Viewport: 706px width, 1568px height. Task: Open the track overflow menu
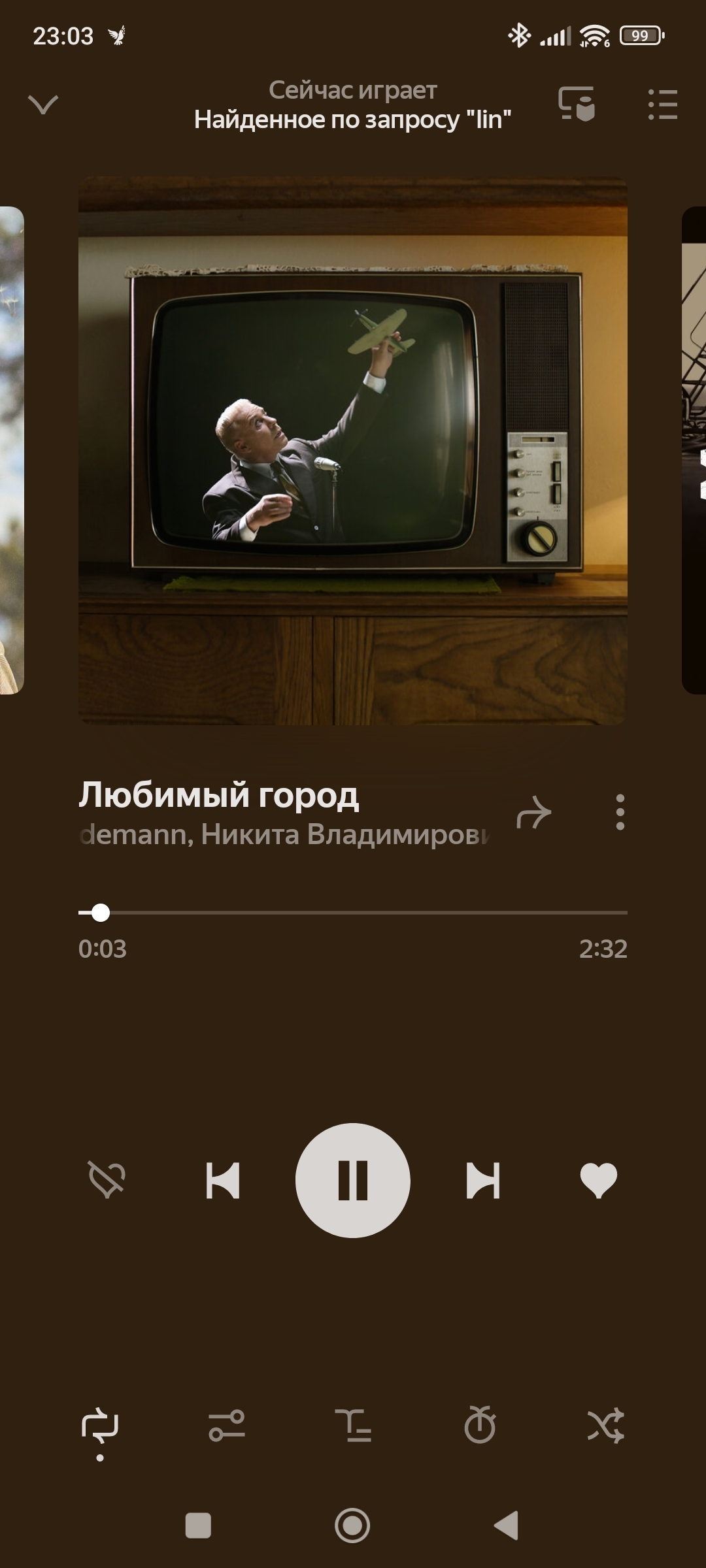(620, 812)
